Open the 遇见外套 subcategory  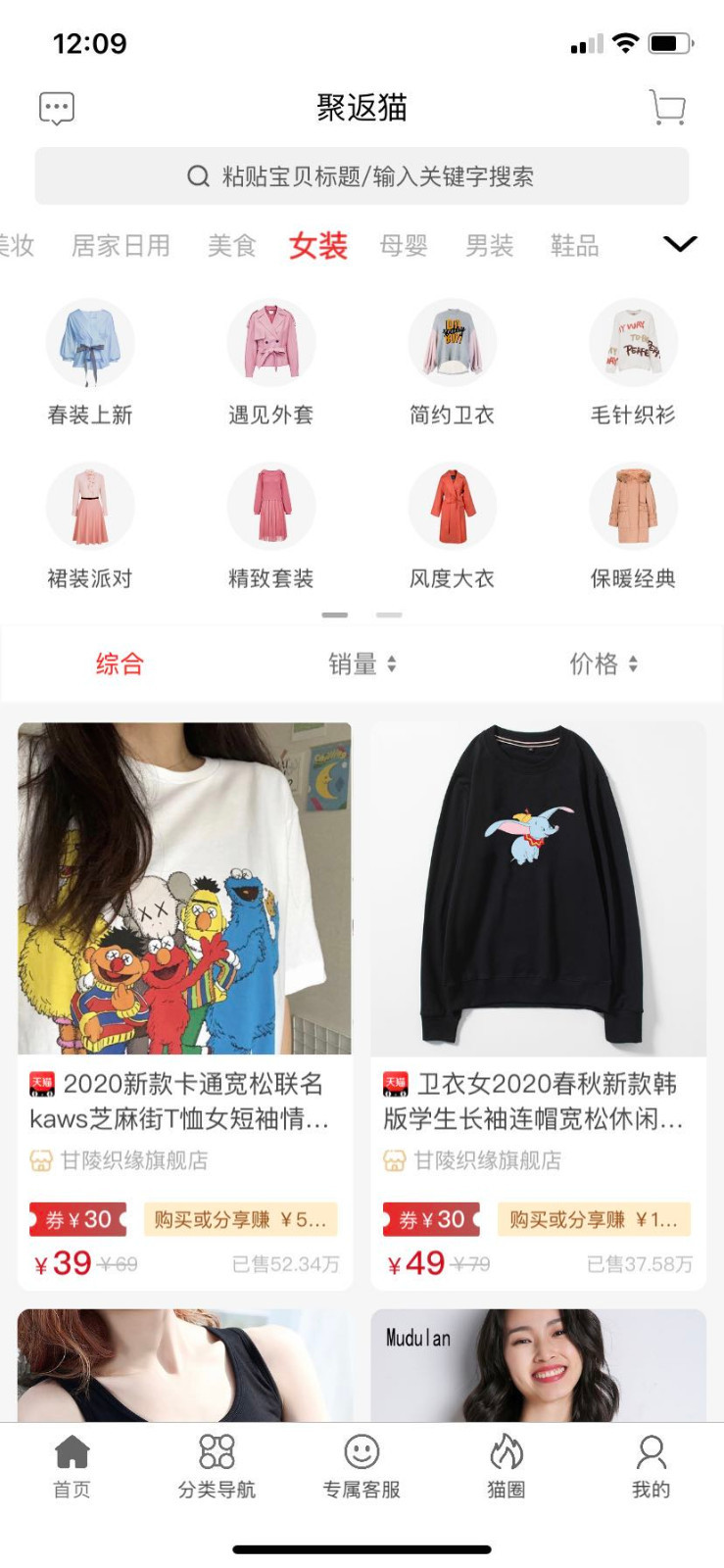point(271,363)
